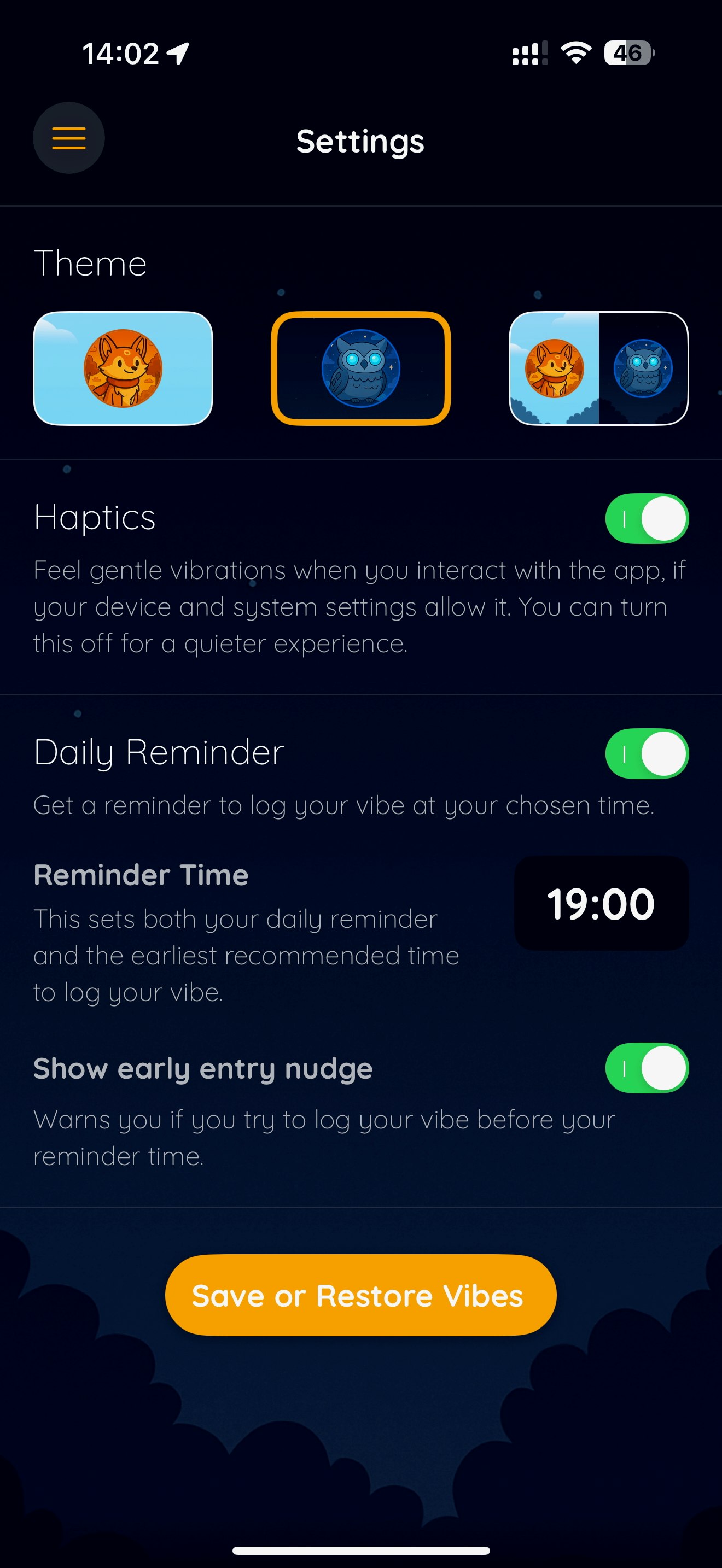
Task: Choose the dark owl theme
Action: (360, 368)
